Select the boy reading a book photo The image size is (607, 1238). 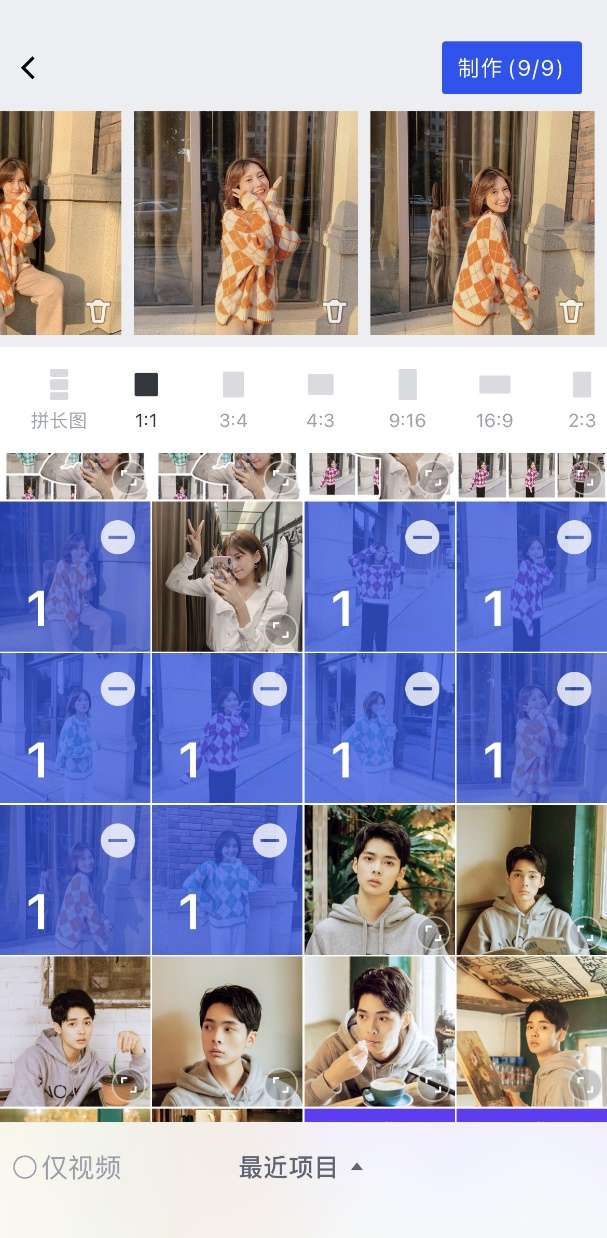pos(531,880)
